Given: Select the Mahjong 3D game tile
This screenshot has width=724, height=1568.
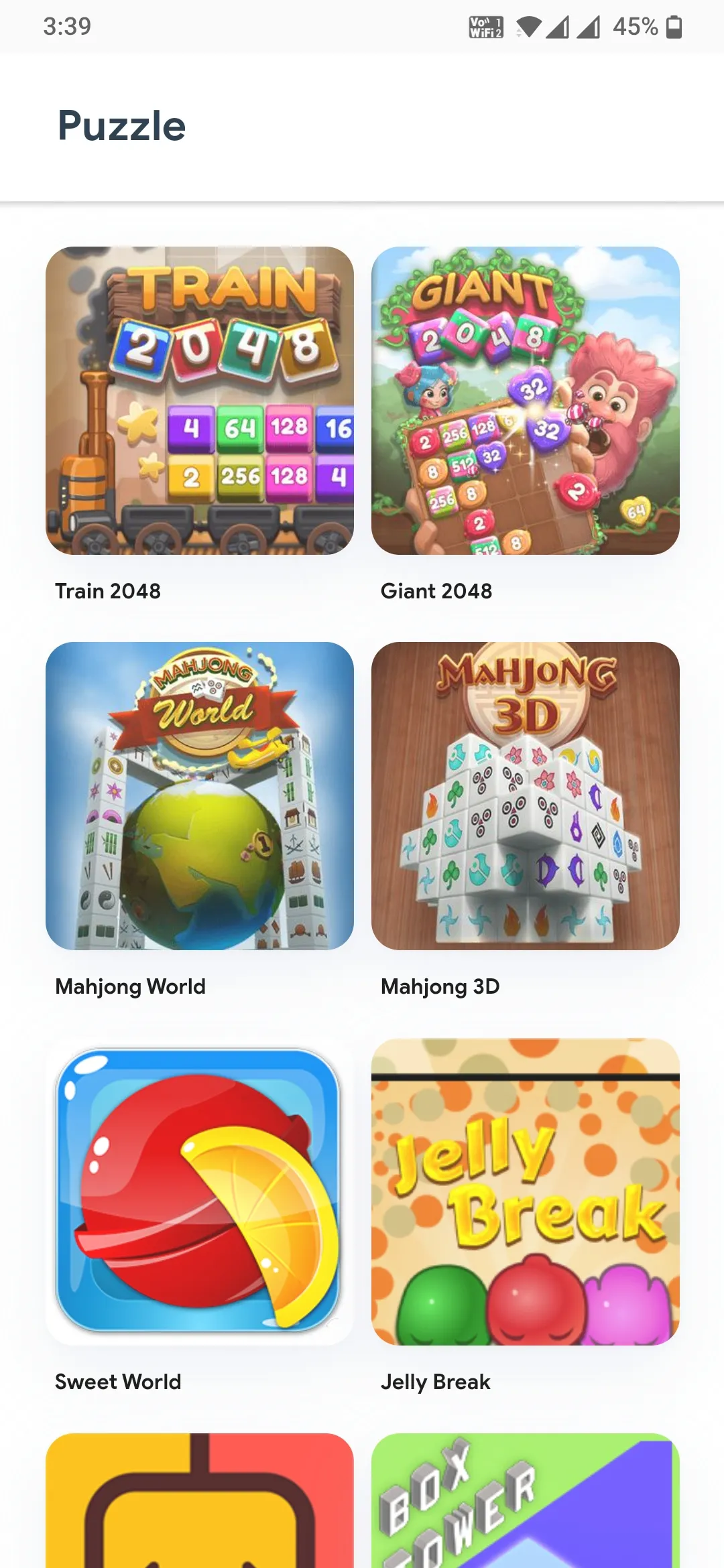Looking at the screenshot, I should pos(525,799).
